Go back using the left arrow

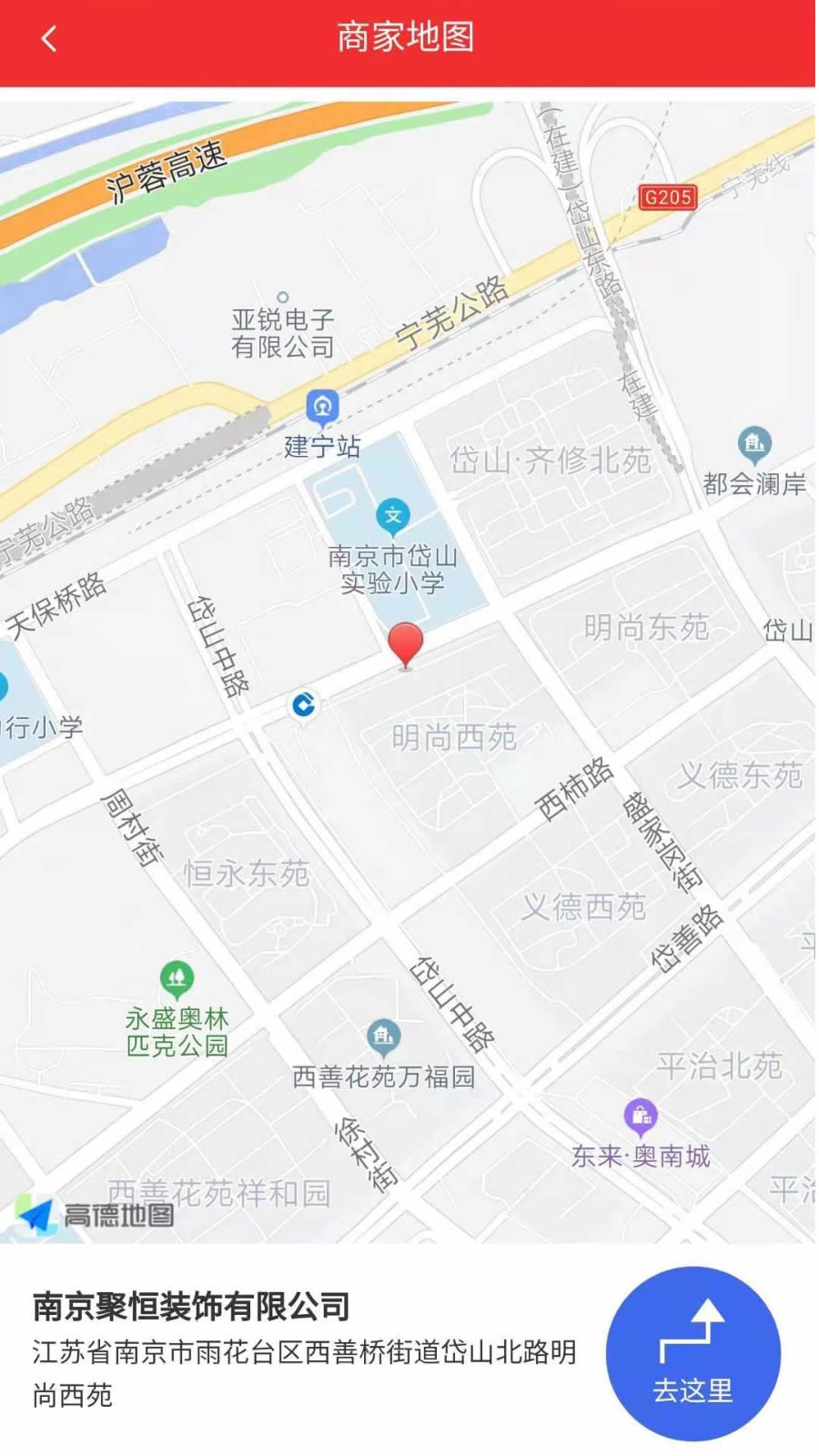47,38
